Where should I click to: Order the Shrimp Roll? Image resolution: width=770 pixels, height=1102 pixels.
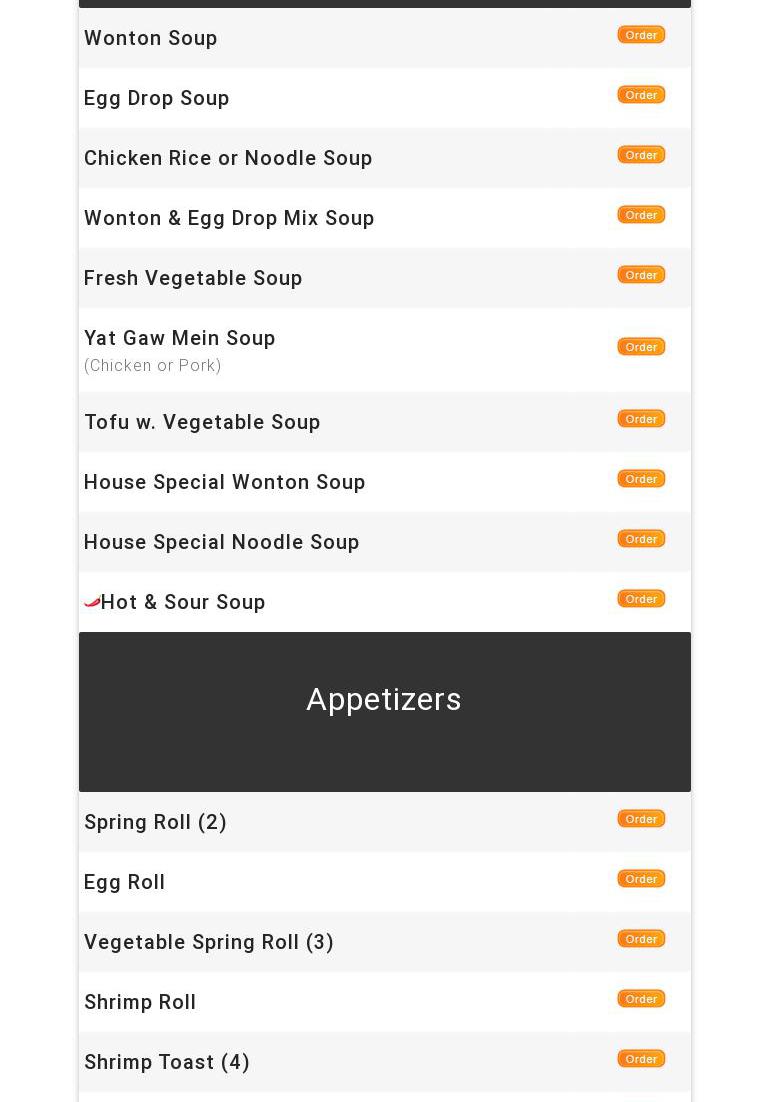click(x=641, y=999)
